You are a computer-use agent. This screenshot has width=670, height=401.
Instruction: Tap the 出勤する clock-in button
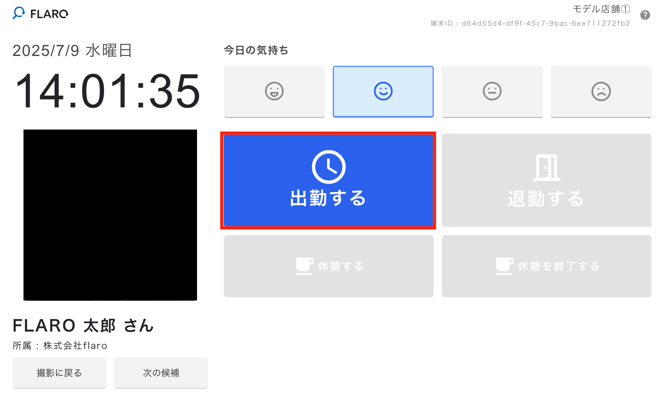coord(328,181)
